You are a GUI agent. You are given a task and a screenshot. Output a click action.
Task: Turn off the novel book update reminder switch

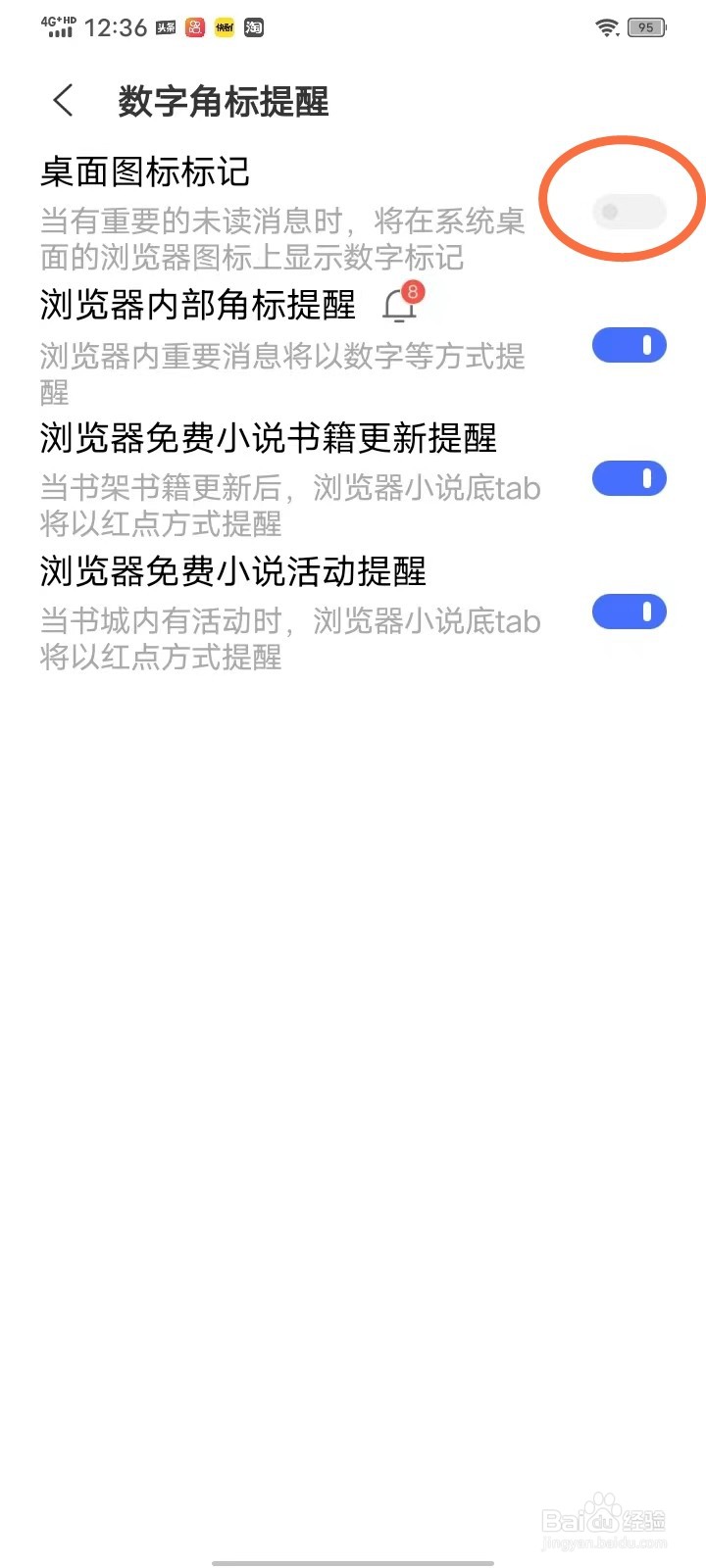pos(629,478)
